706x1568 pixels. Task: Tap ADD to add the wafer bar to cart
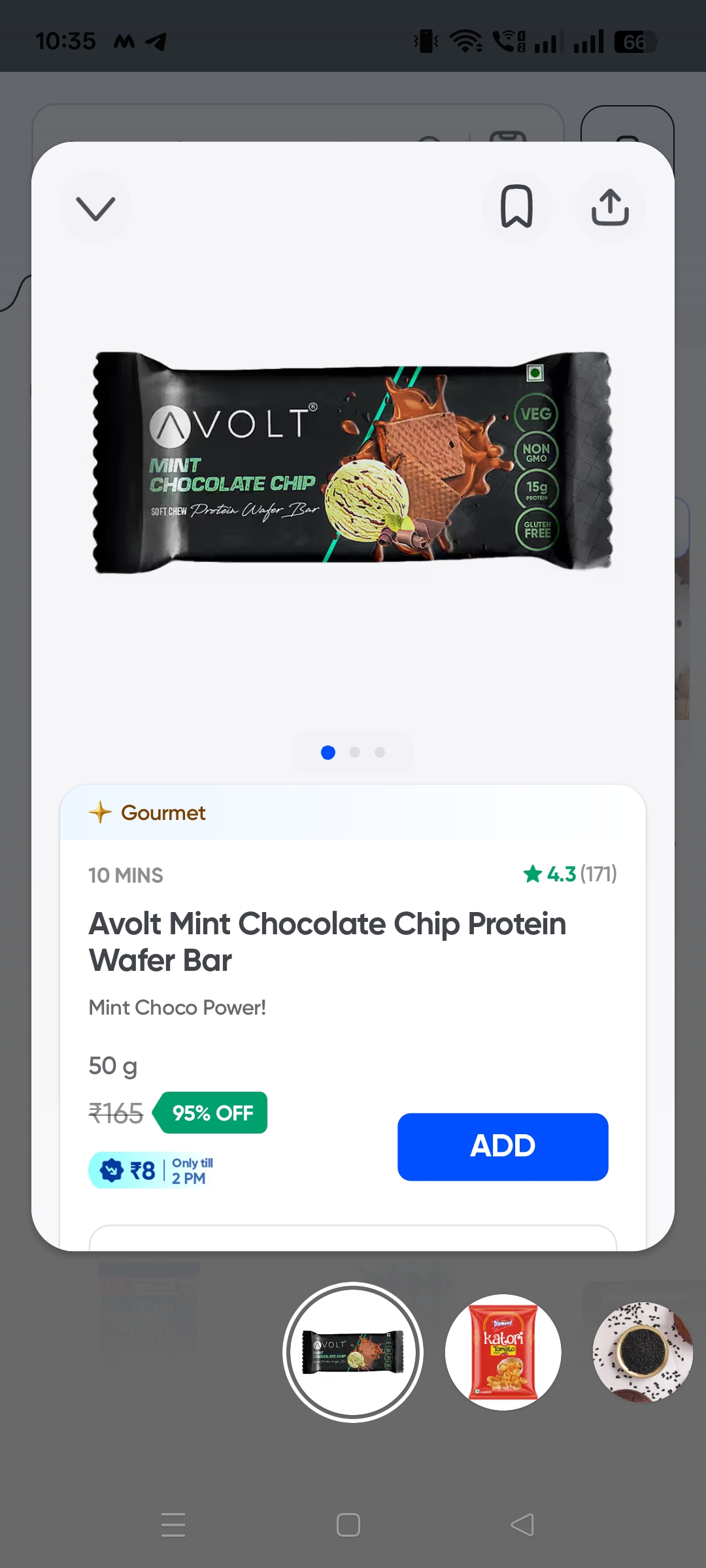pyautogui.click(x=502, y=1147)
